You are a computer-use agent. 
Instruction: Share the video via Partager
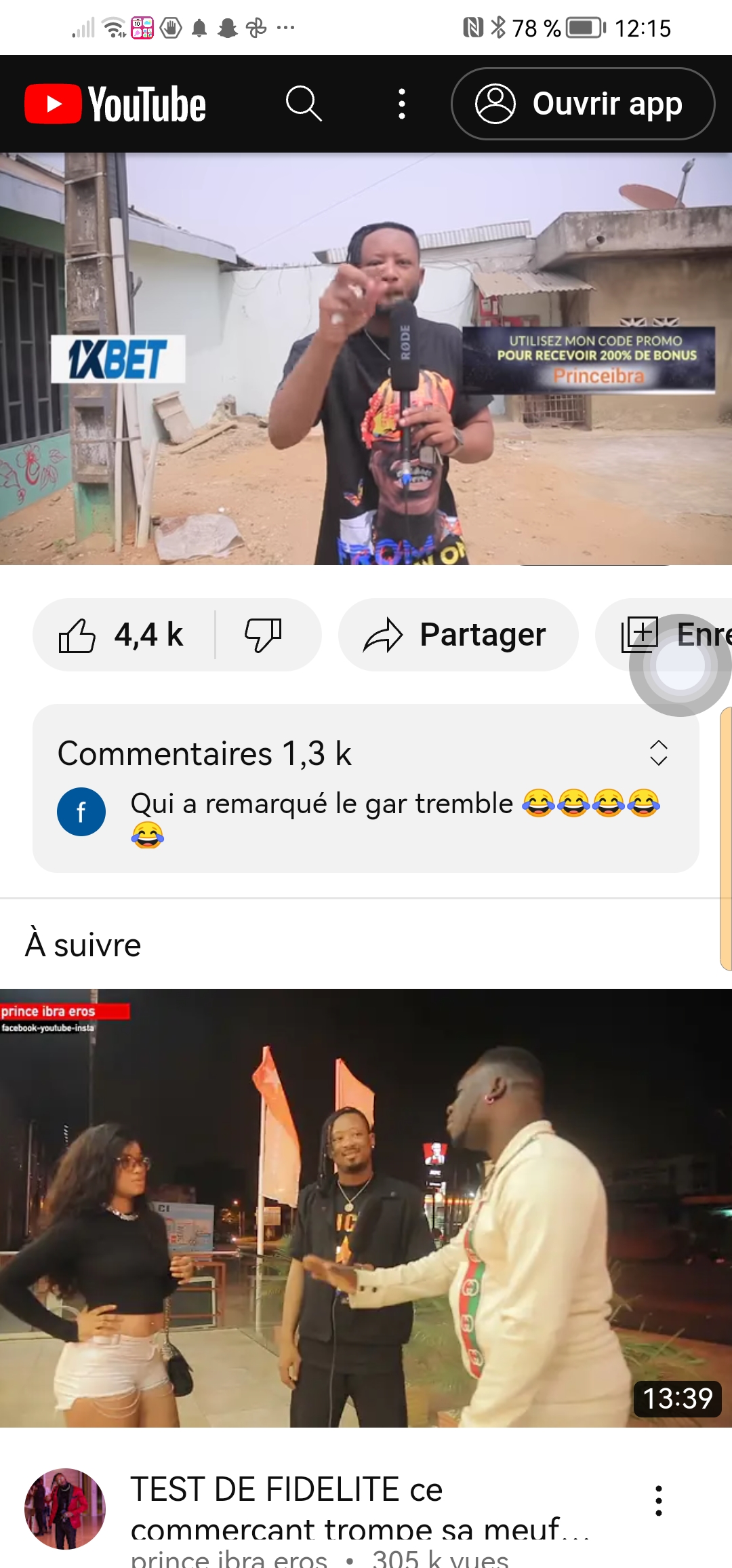click(457, 635)
